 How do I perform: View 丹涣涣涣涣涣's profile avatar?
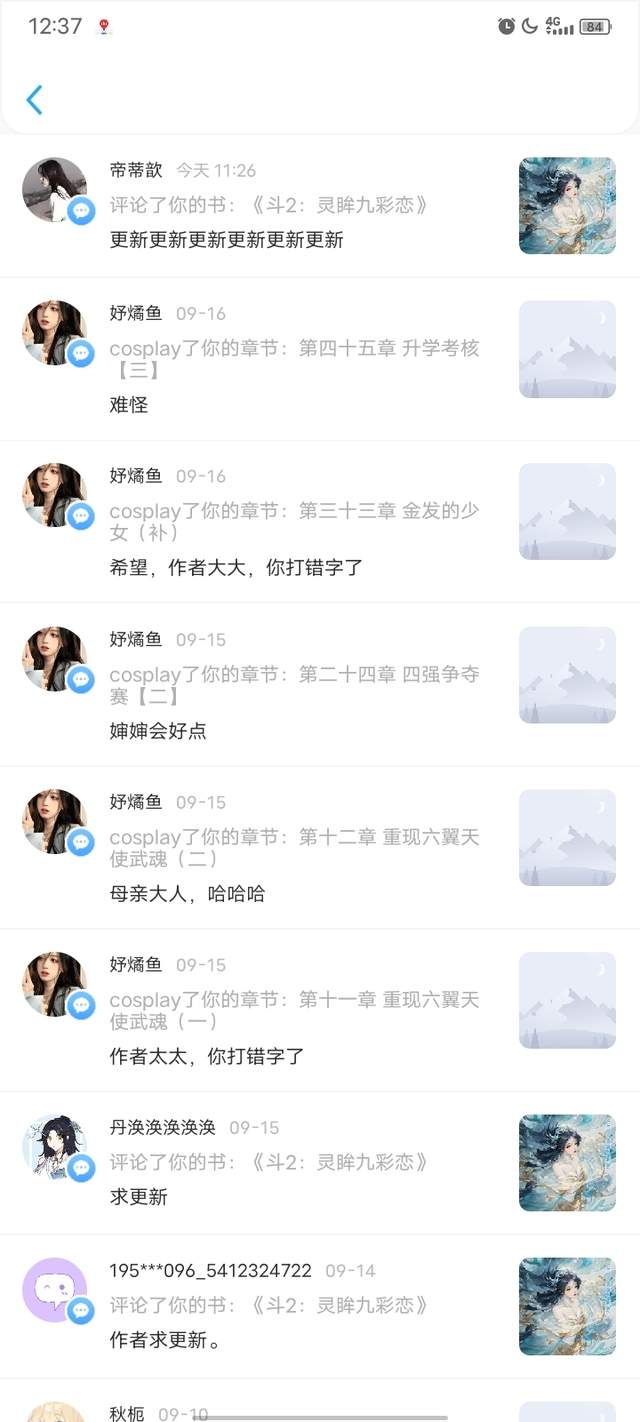(54, 1146)
